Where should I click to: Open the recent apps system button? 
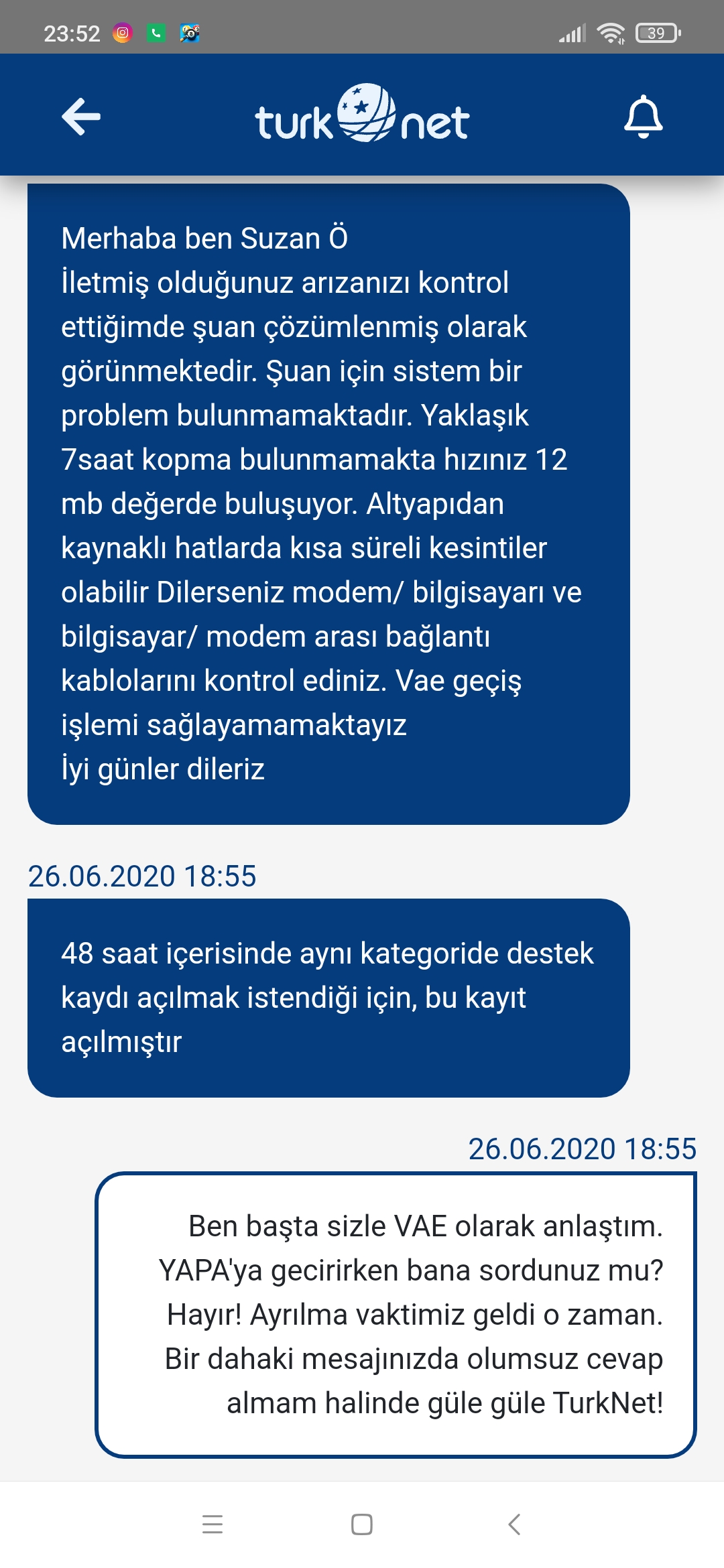(213, 1524)
